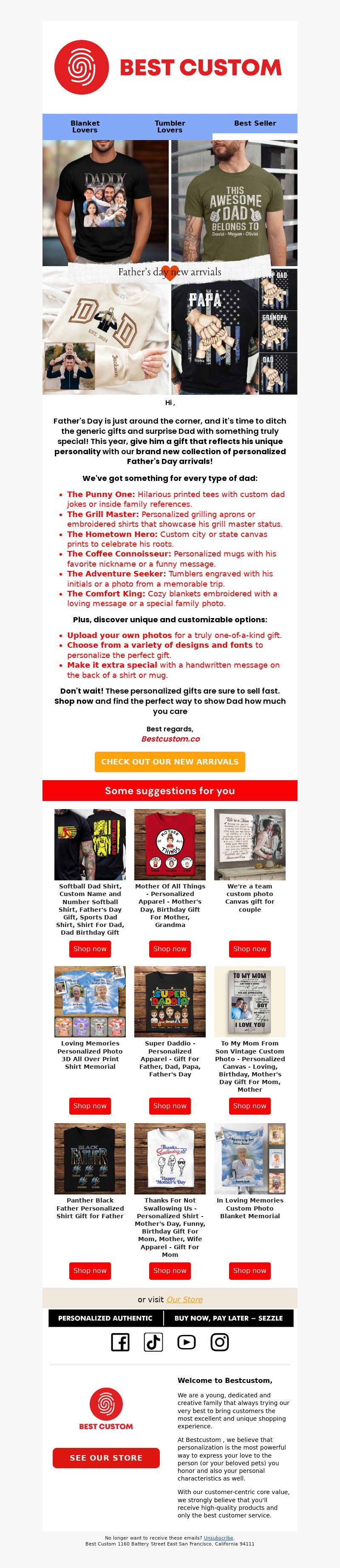Shop now for Loving Memories 3D shirt
This screenshot has width=340, height=1568.
(x=90, y=1105)
